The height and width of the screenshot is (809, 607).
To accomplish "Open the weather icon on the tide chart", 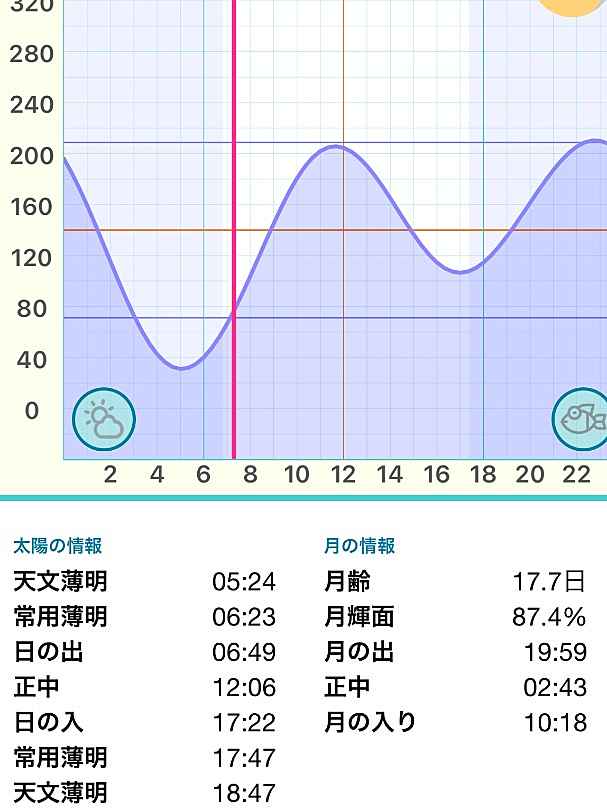I will pos(104,419).
